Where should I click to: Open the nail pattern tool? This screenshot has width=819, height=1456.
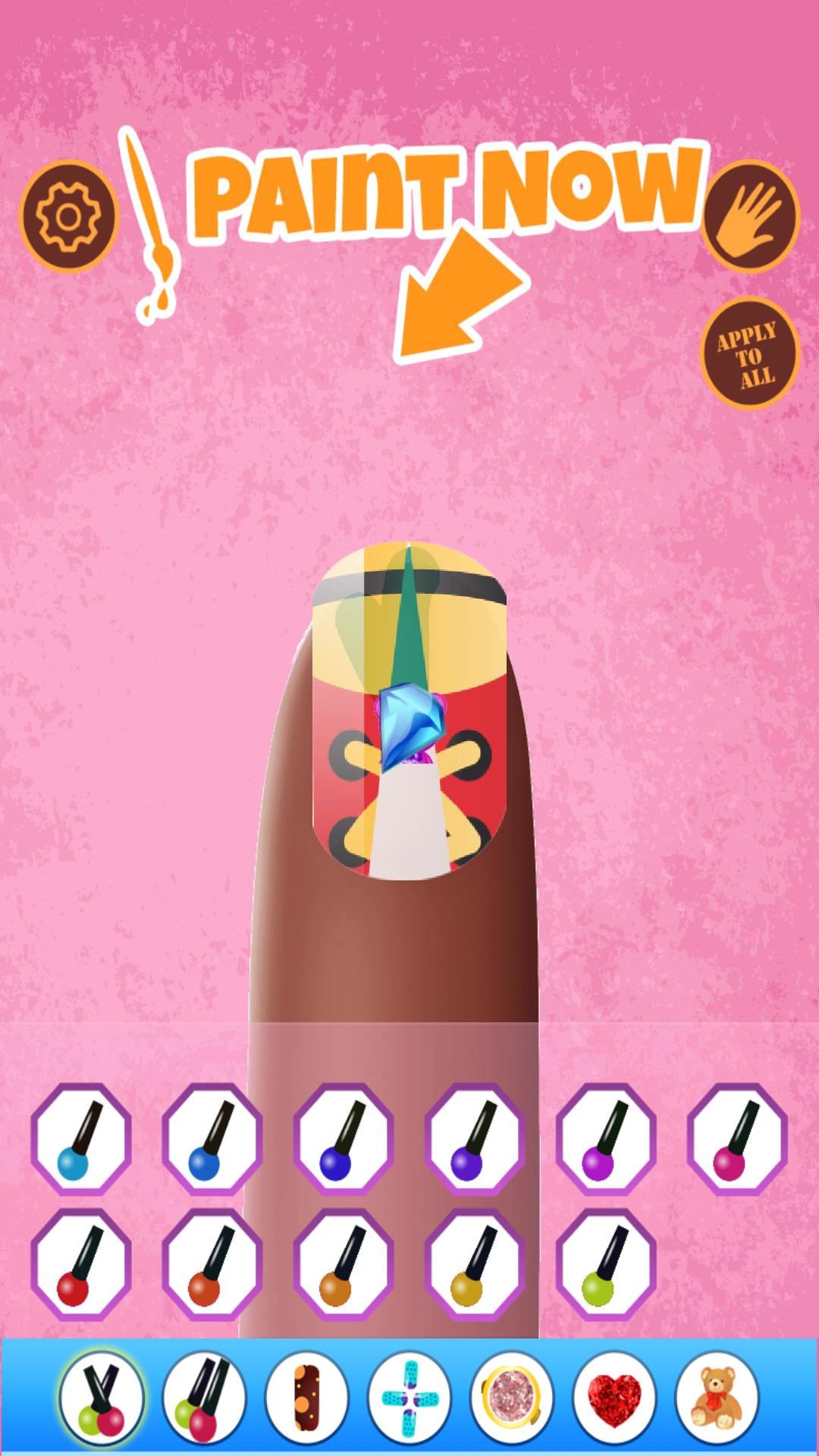pyautogui.click(x=306, y=1398)
